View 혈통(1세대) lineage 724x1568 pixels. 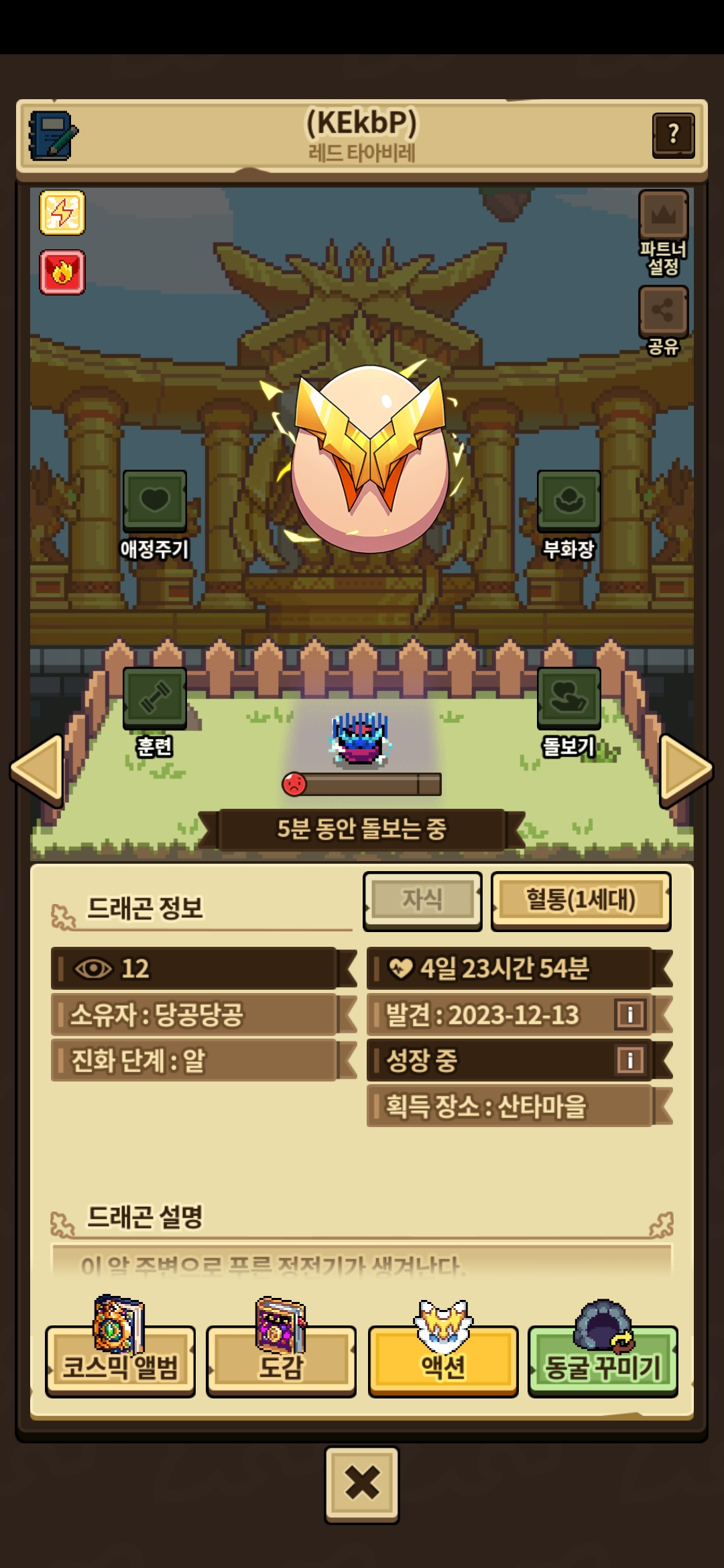(x=581, y=900)
